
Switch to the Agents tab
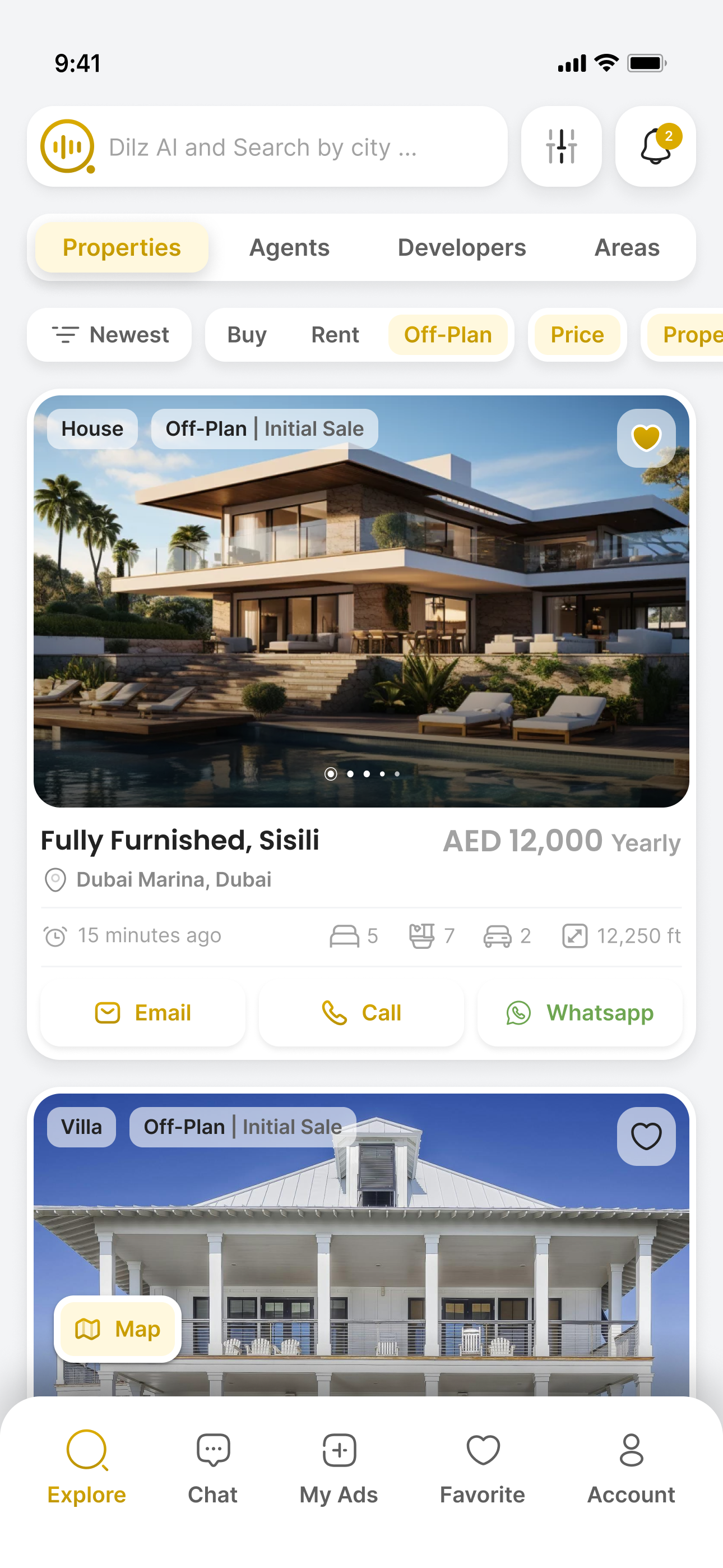point(289,248)
